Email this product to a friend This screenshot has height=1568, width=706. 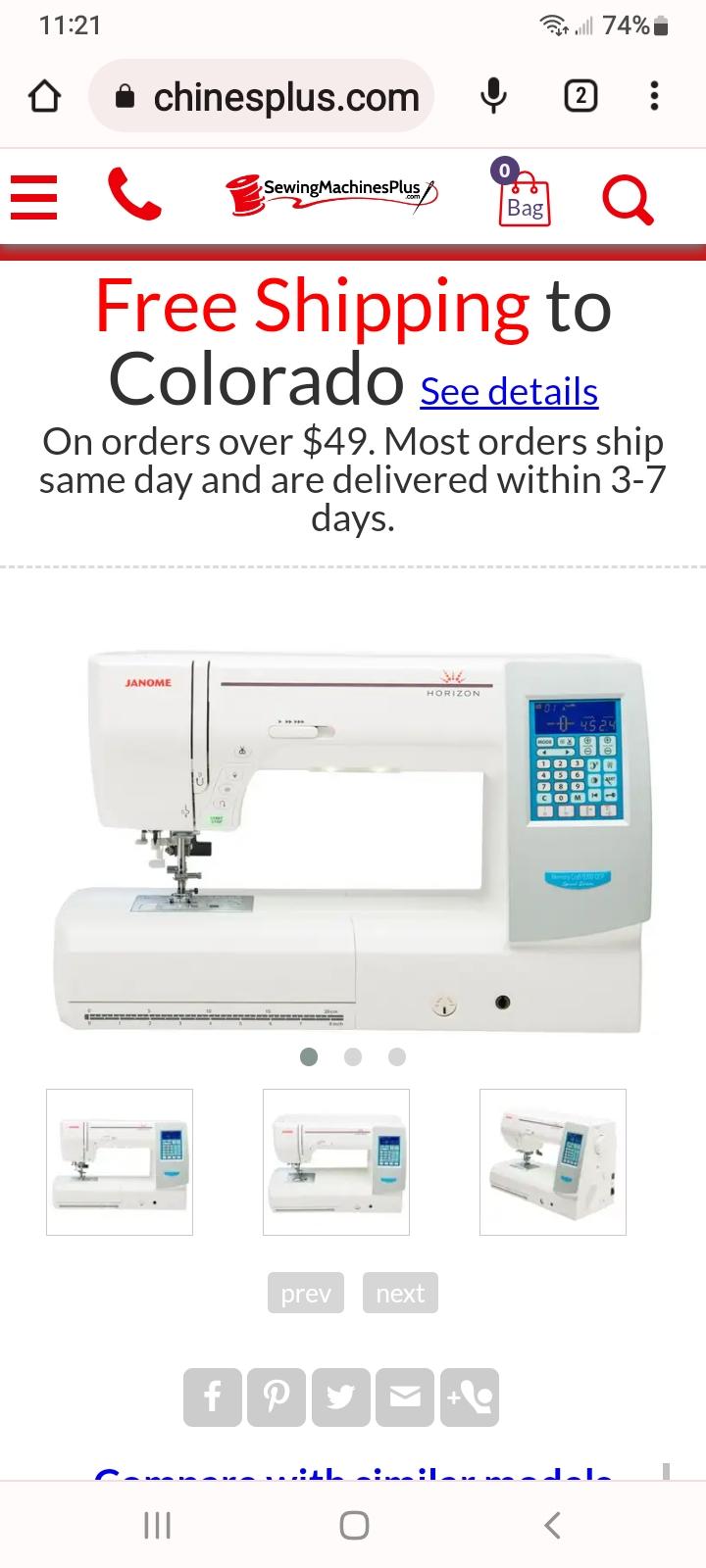click(405, 1396)
